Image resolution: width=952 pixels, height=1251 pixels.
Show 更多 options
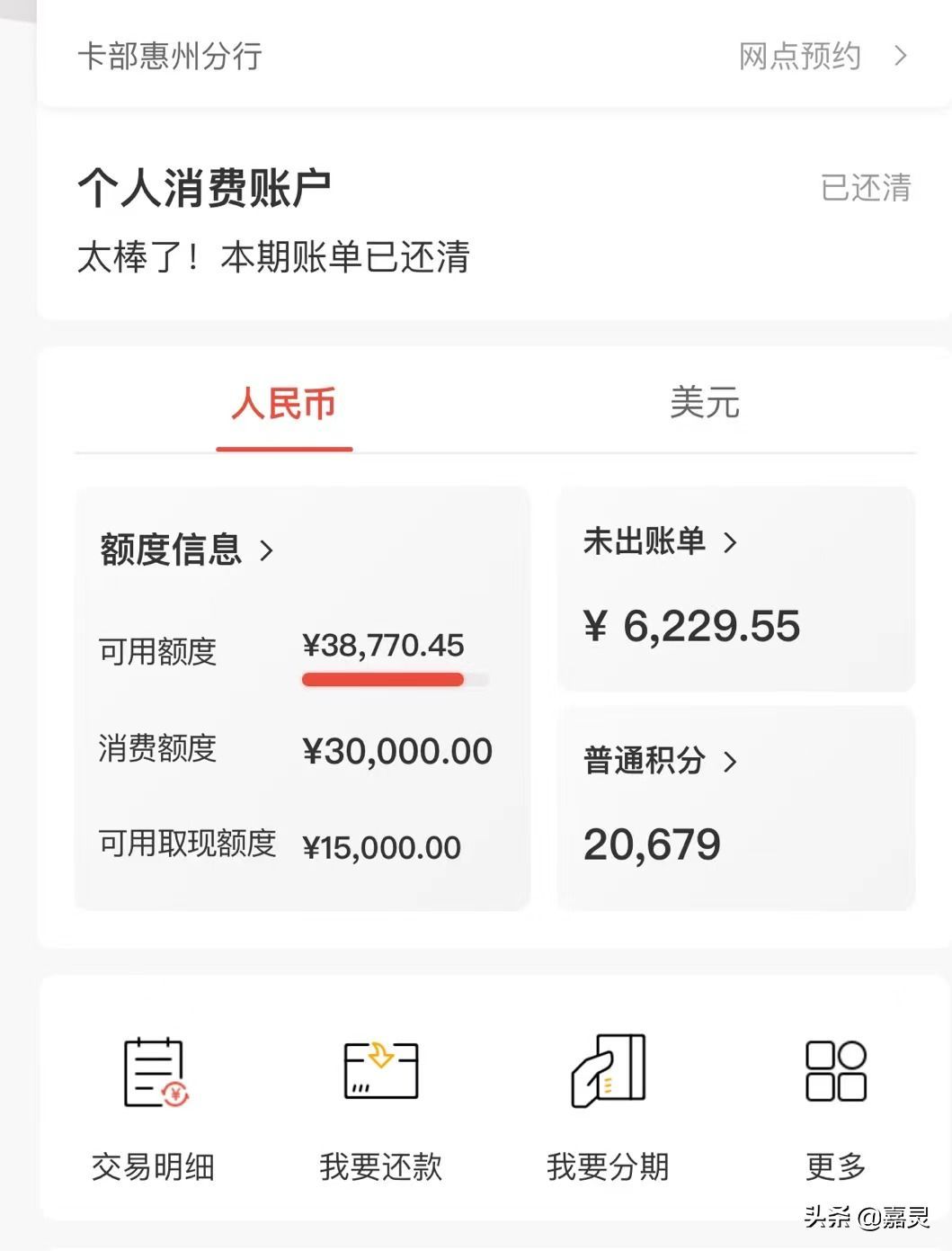click(x=835, y=1107)
